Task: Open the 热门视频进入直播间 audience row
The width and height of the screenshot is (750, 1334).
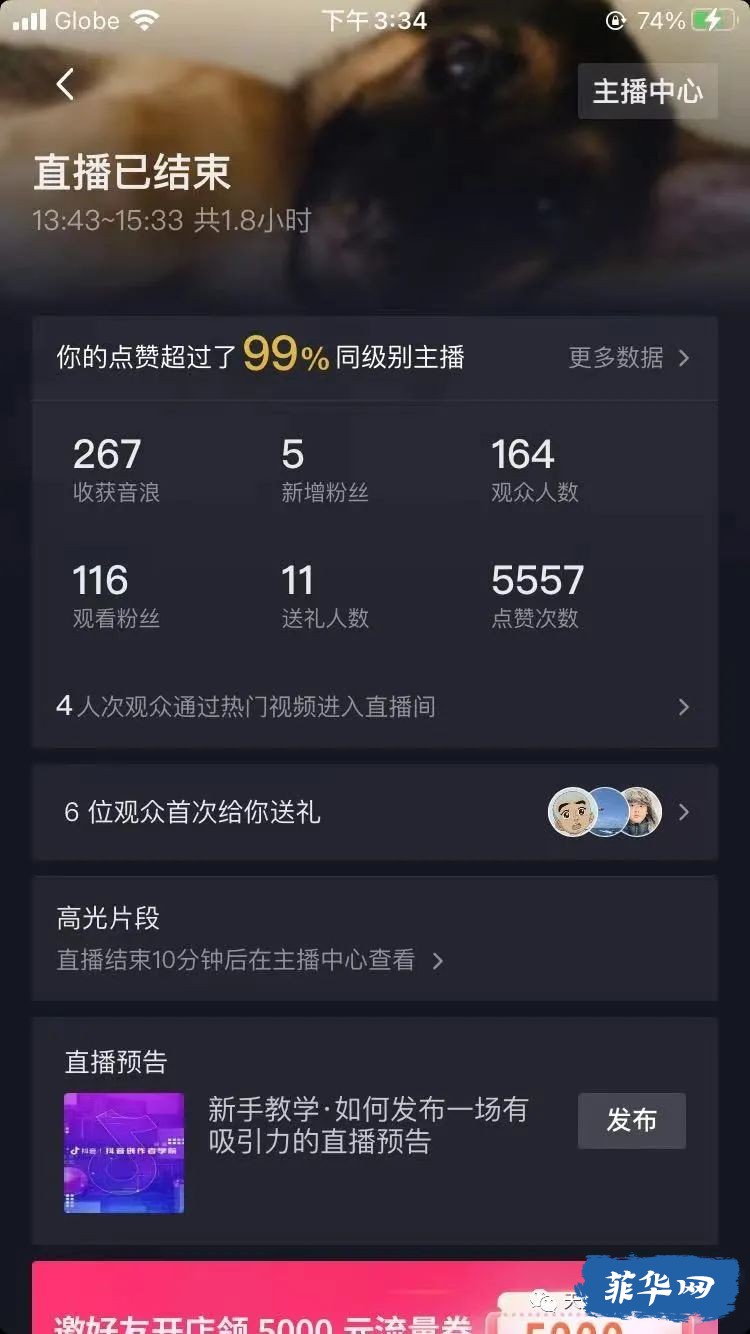Action: pyautogui.click(x=374, y=707)
